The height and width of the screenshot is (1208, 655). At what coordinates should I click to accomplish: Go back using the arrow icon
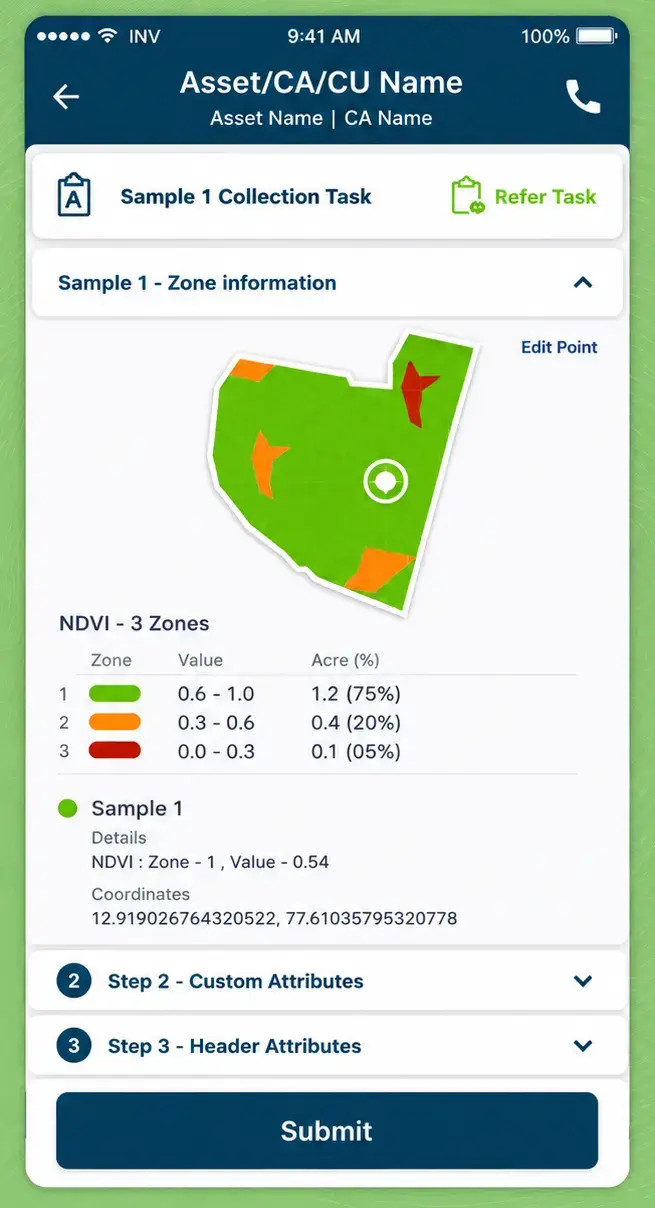pos(66,97)
